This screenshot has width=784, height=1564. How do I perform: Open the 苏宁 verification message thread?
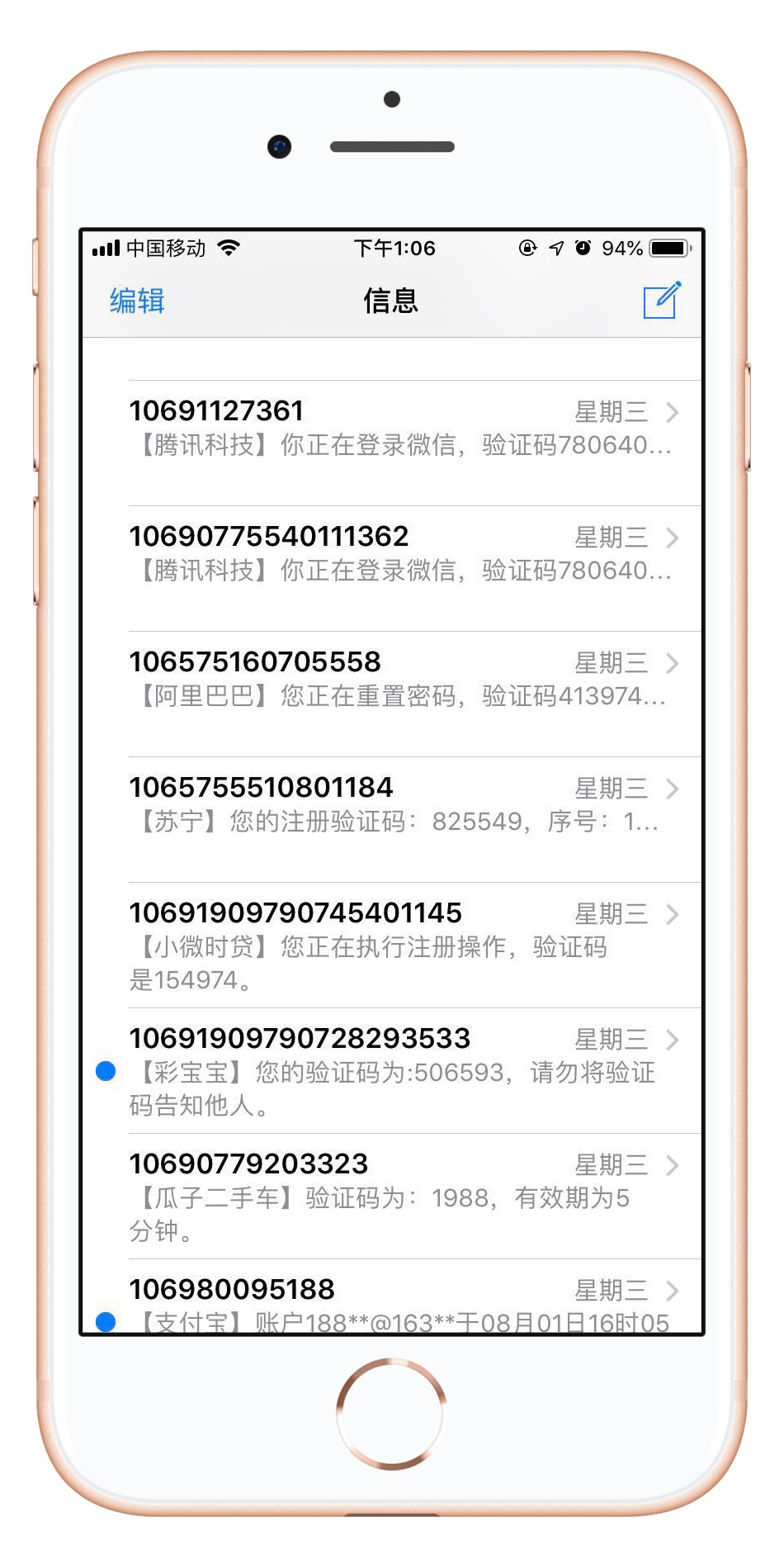[401, 805]
